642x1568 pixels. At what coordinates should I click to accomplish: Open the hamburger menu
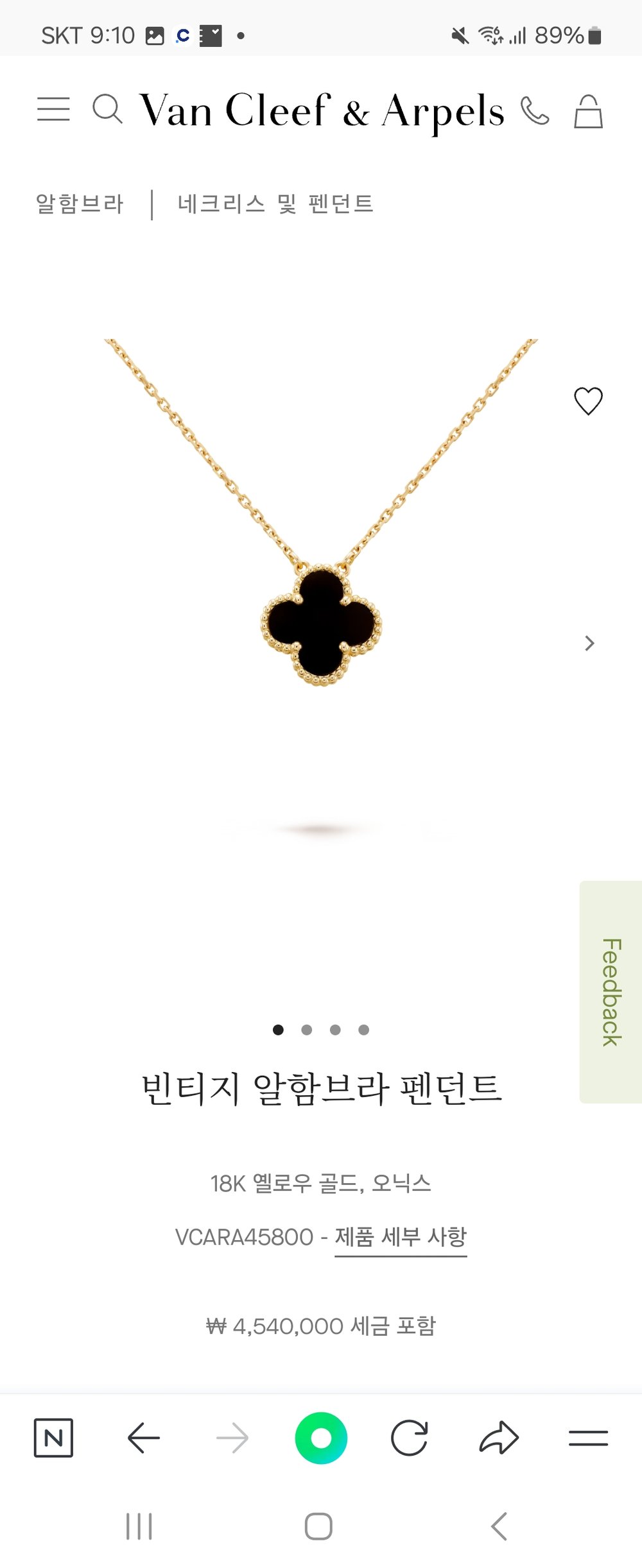(53, 109)
